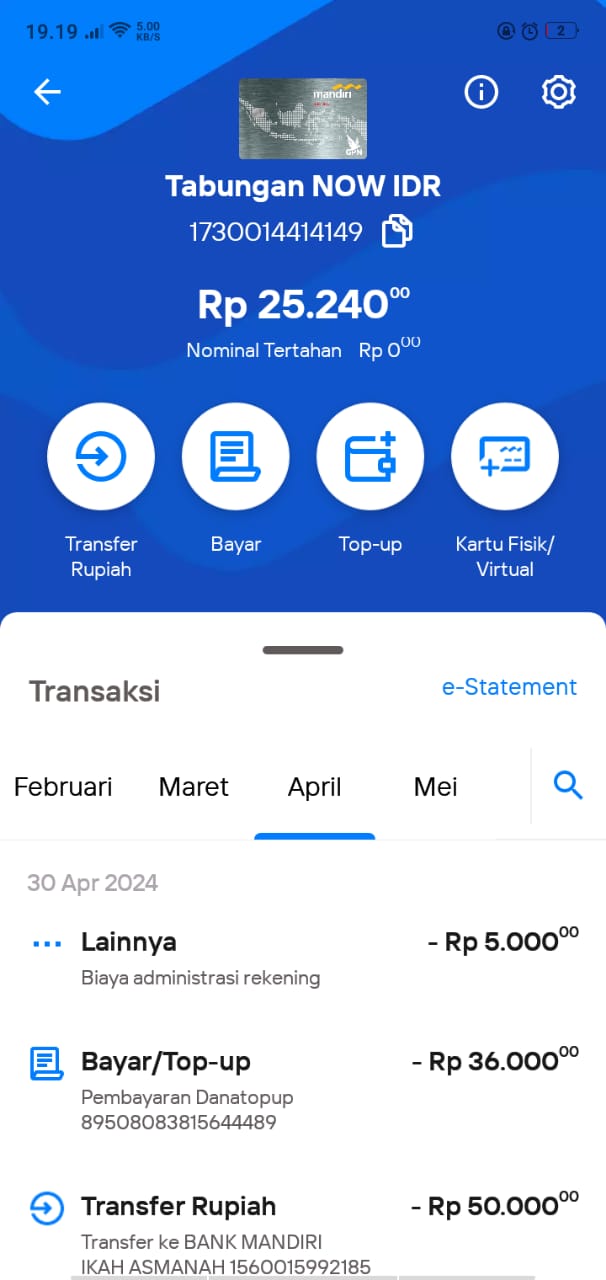Search transactions with the magnifier icon
Screen dimensions: 606x1280
(568, 786)
